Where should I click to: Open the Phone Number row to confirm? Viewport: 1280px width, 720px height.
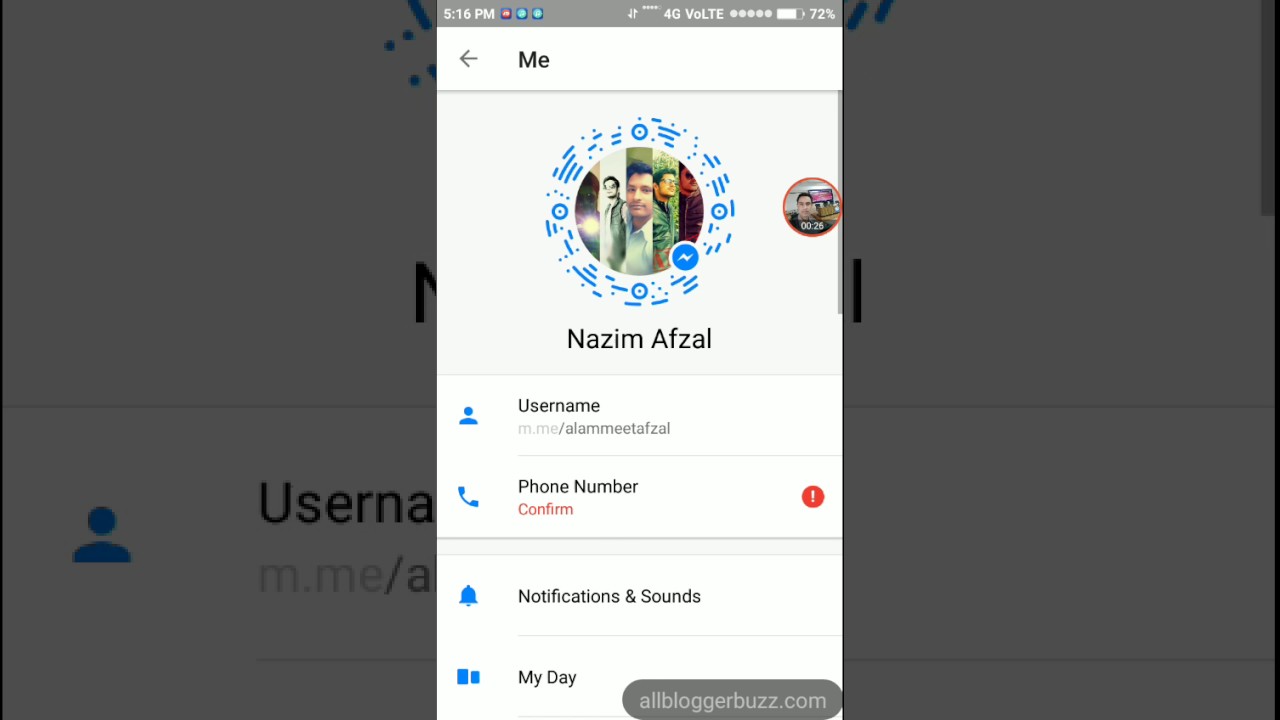[x=640, y=497]
